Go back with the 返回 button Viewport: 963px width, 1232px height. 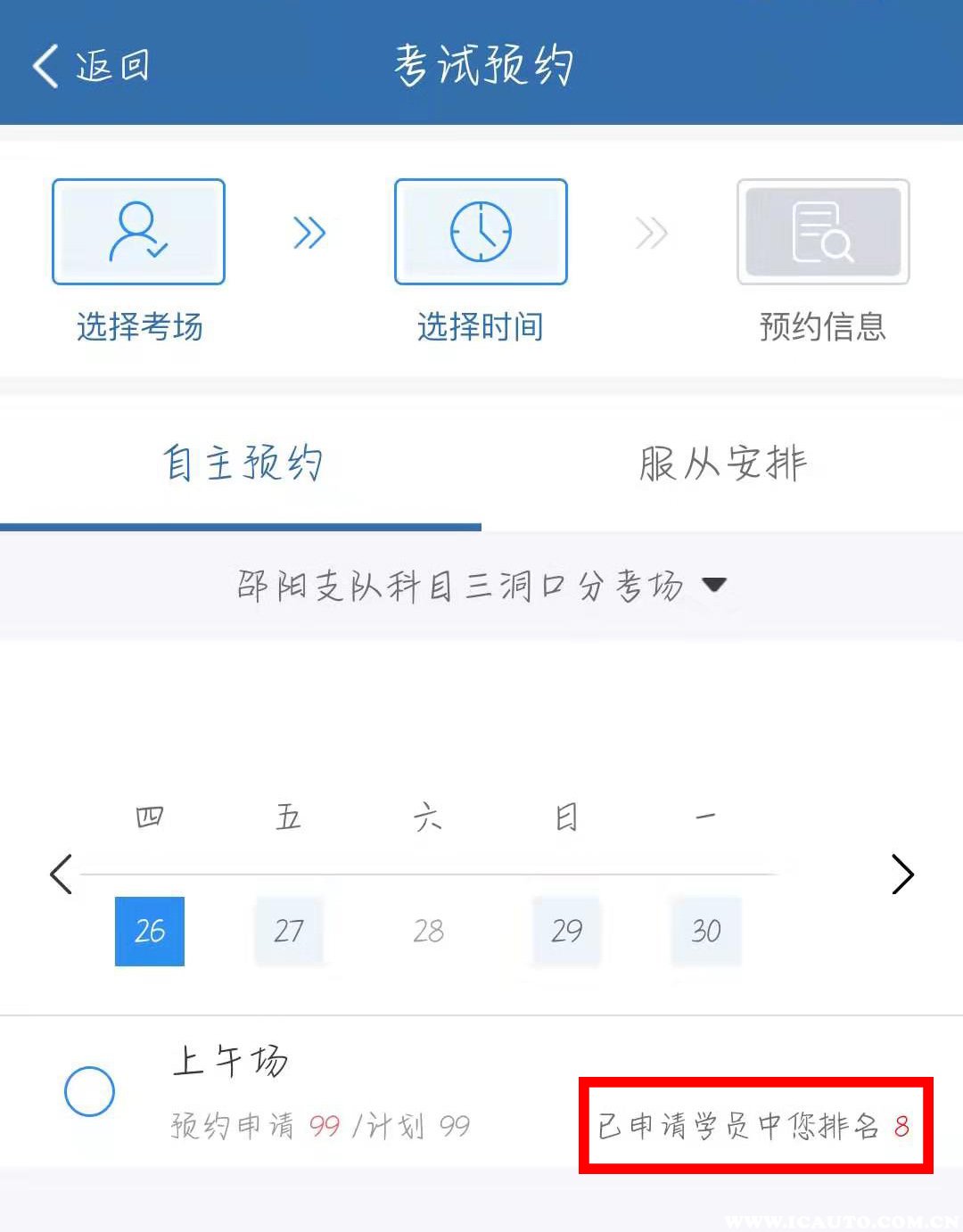(89, 65)
